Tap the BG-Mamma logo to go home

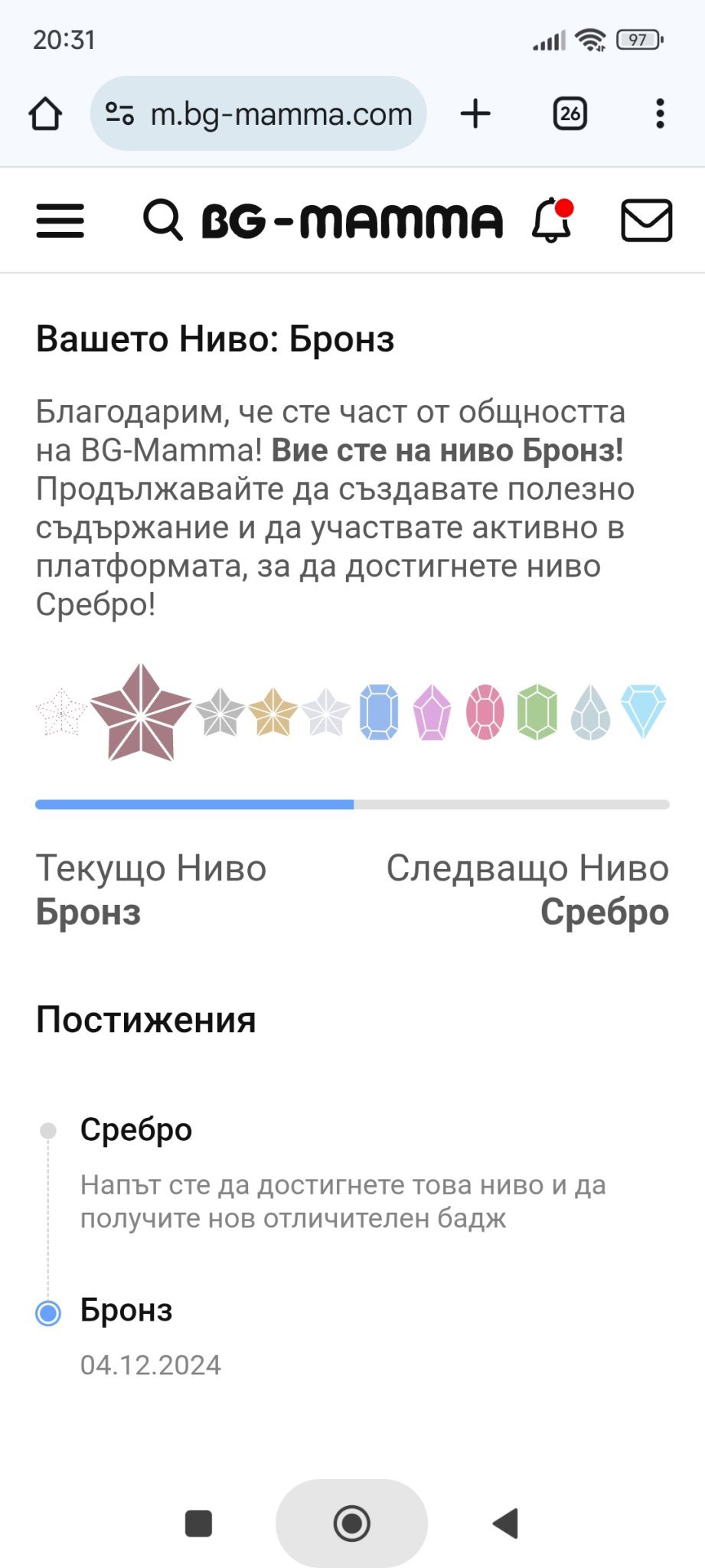(352, 220)
